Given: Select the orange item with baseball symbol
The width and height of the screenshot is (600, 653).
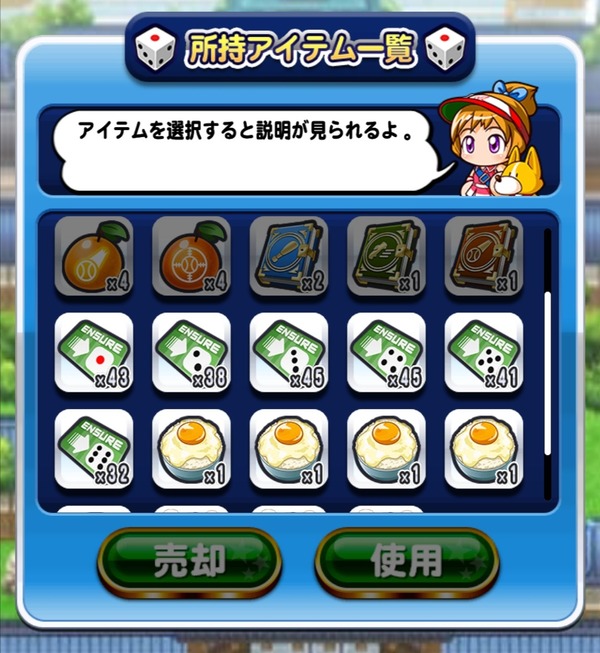Looking at the screenshot, I should pyautogui.click(x=93, y=256).
